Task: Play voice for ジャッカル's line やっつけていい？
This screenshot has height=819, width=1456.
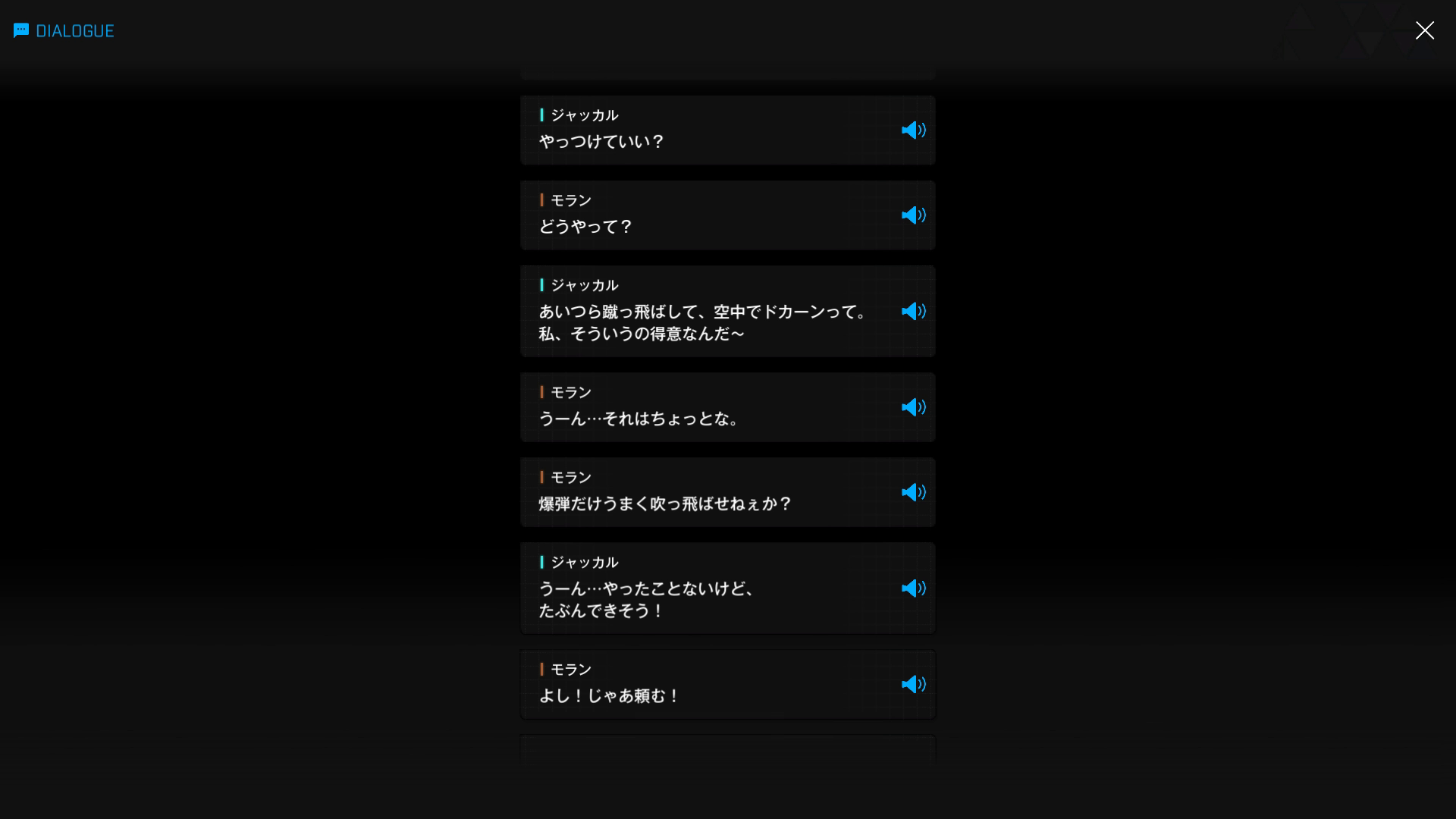Action: click(x=913, y=130)
